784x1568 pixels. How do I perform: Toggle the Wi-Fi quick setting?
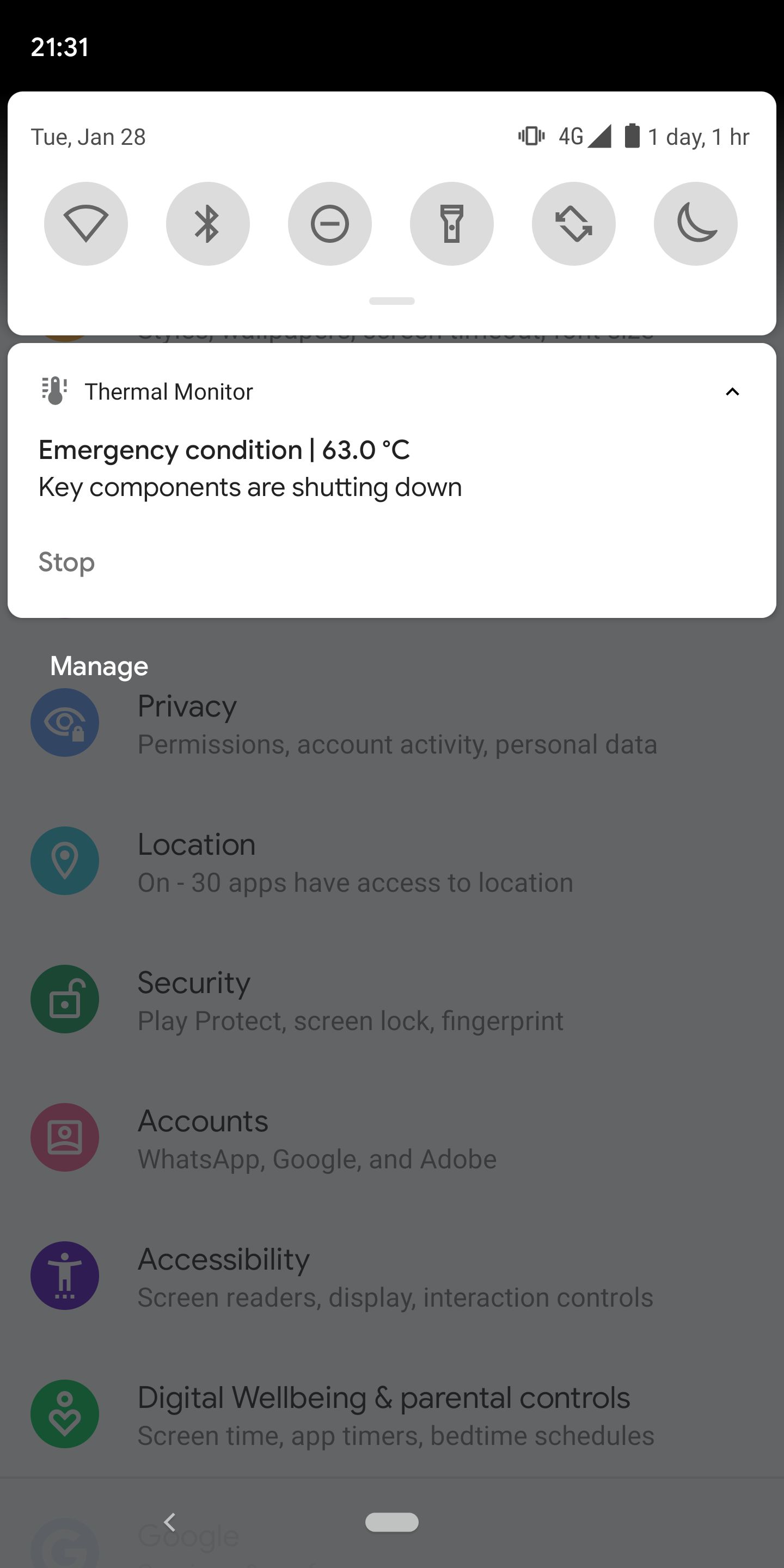[86, 223]
